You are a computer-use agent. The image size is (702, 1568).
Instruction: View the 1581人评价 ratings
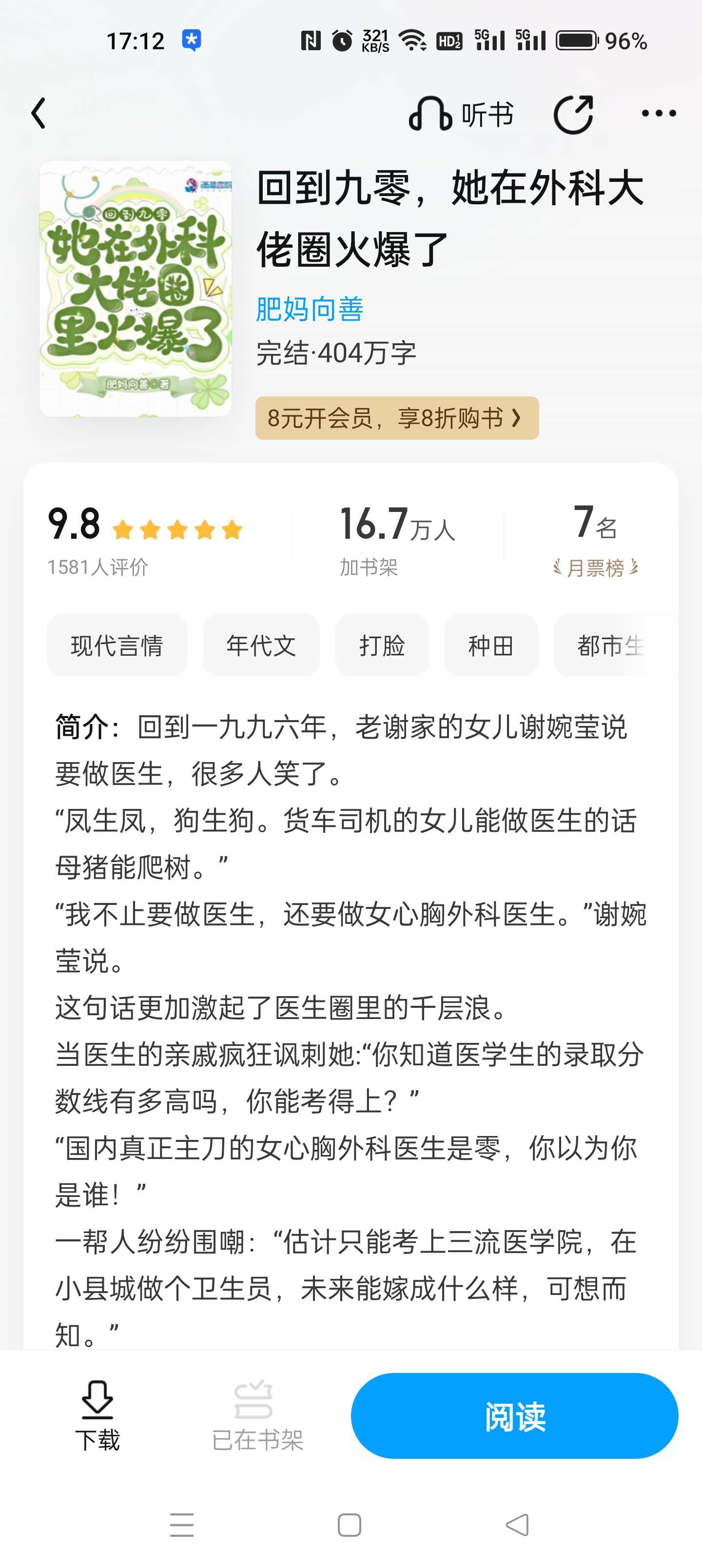(97, 568)
